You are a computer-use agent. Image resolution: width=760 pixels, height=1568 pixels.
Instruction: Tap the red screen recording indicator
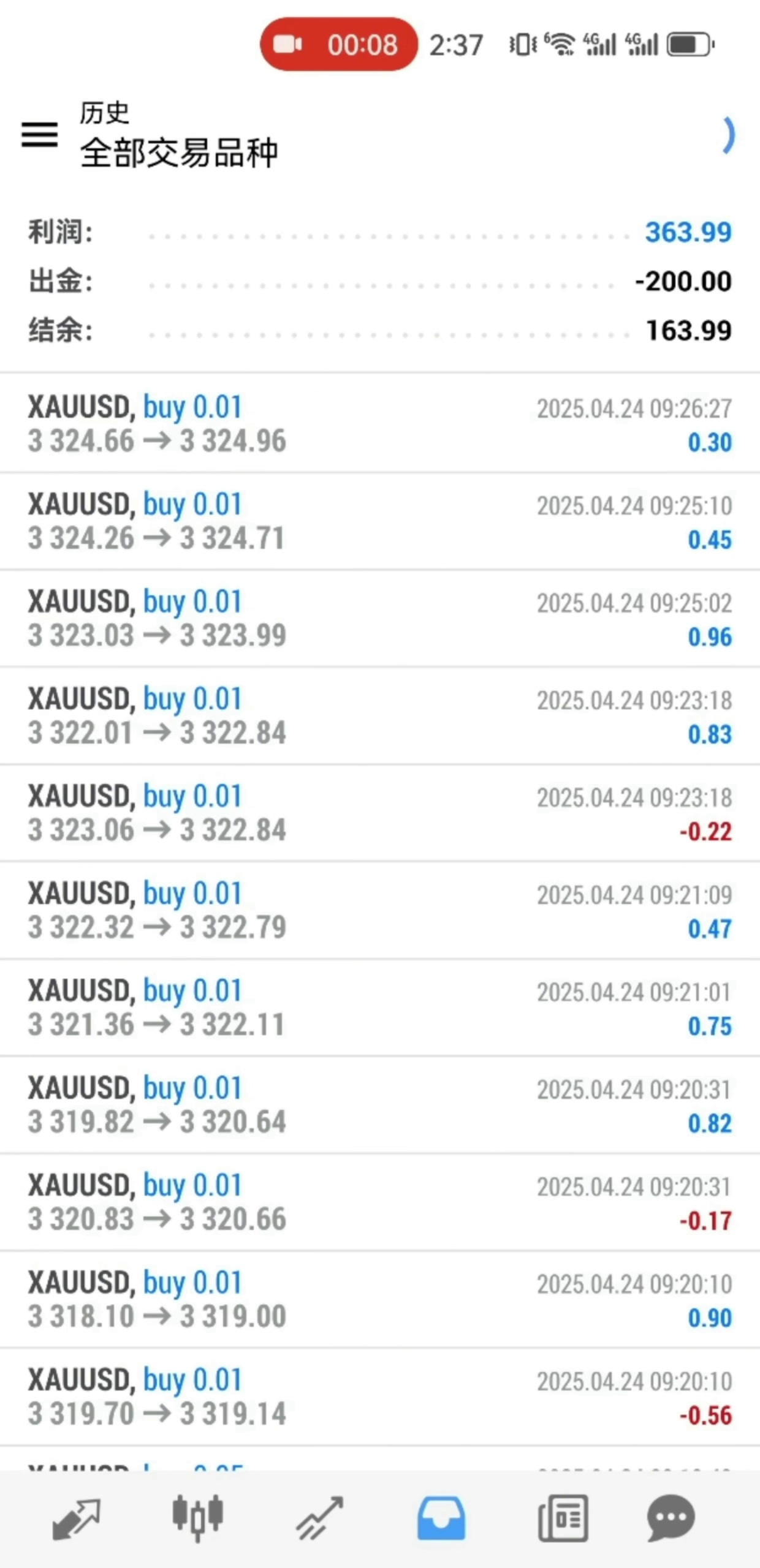click(339, 45)
